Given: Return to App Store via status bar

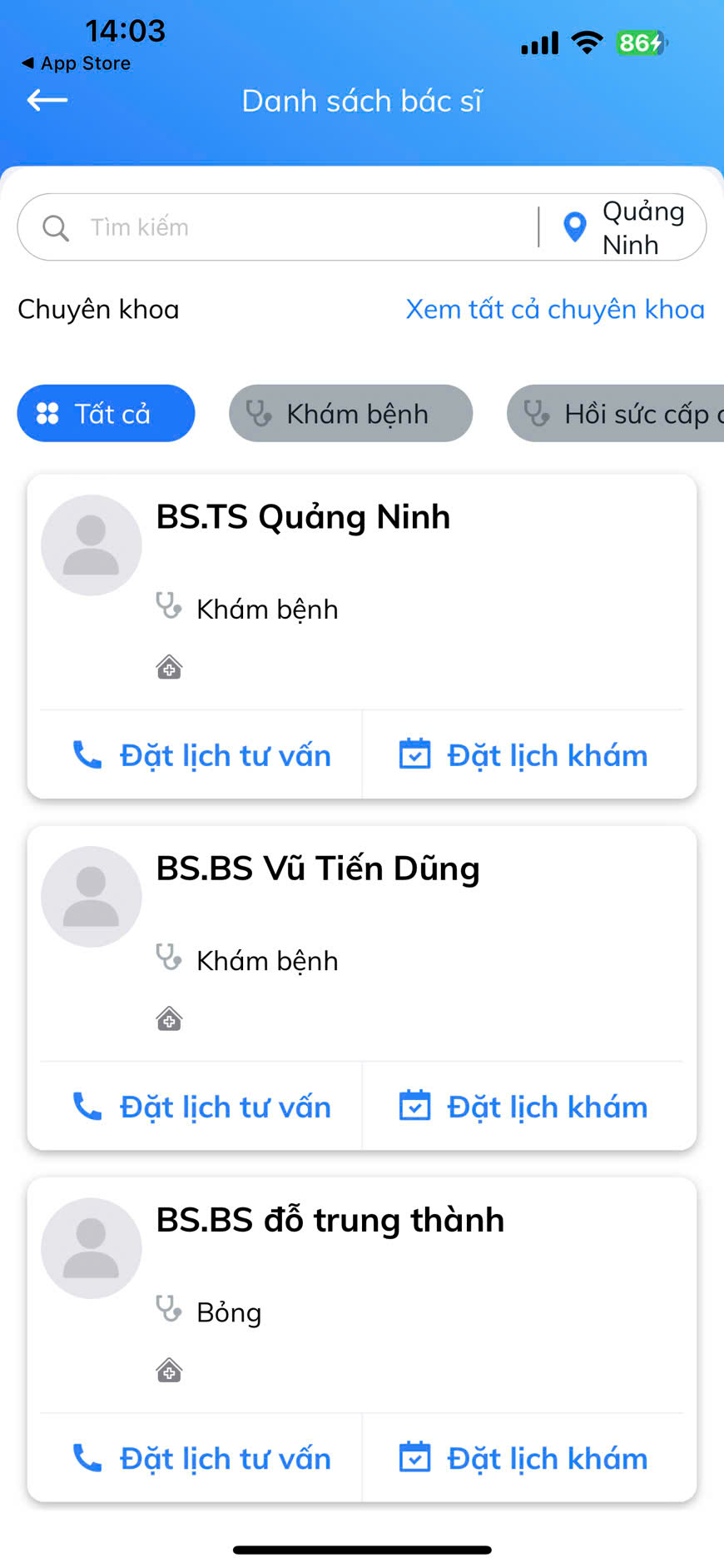Looking at the screenshot, I should [77, 63].
